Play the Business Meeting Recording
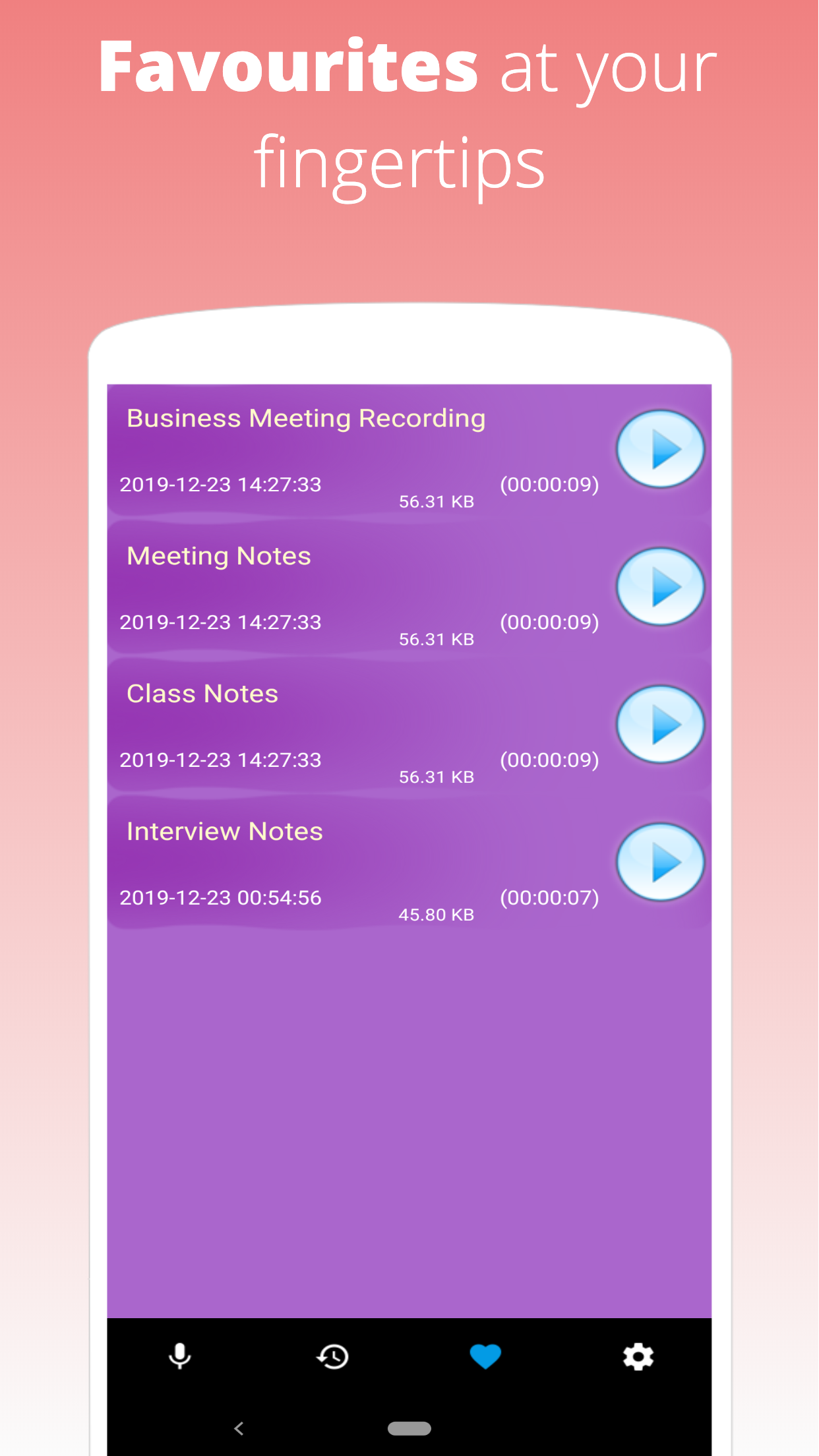Viewport: 819px width, 1456px height. pyautogui.click(x=660, y=449)
